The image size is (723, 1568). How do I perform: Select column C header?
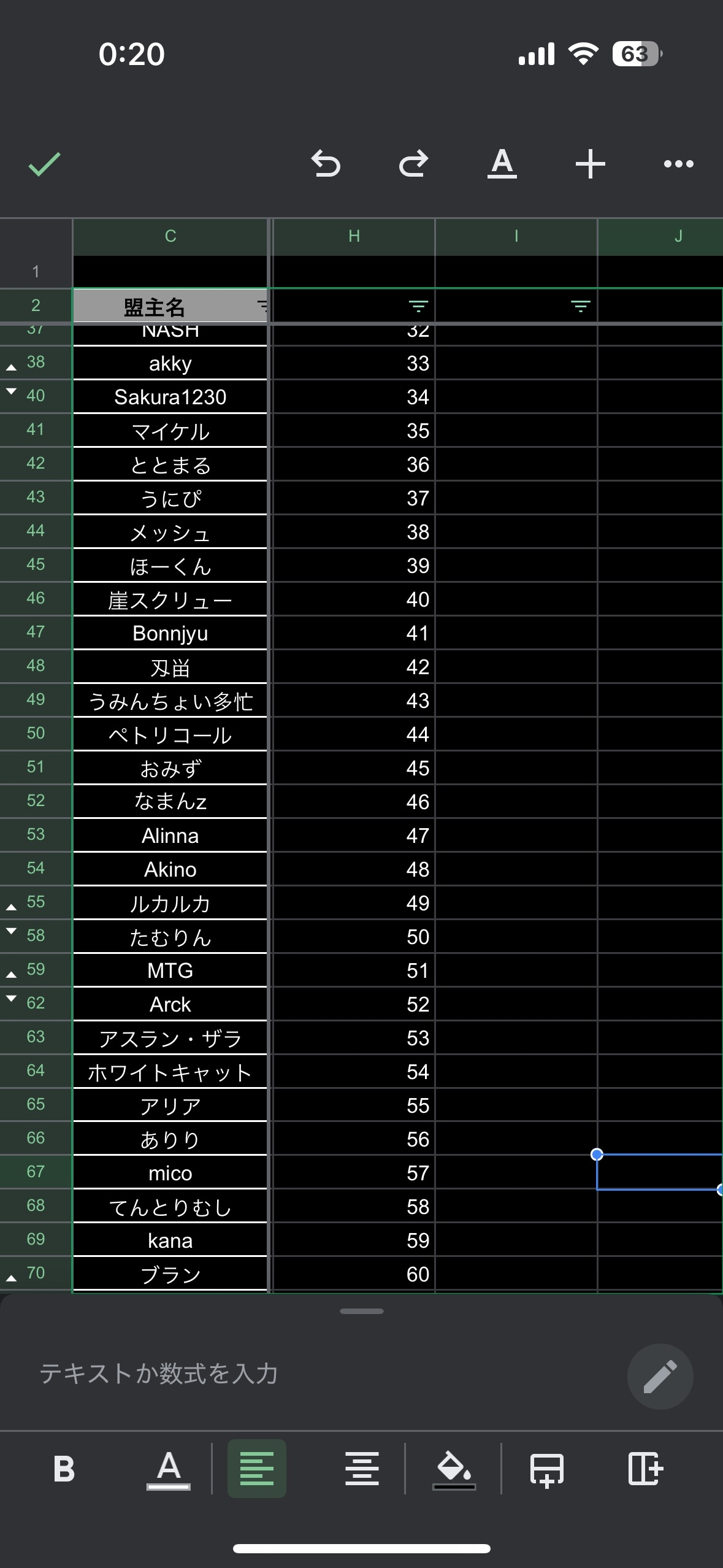(x=170, y=236)
